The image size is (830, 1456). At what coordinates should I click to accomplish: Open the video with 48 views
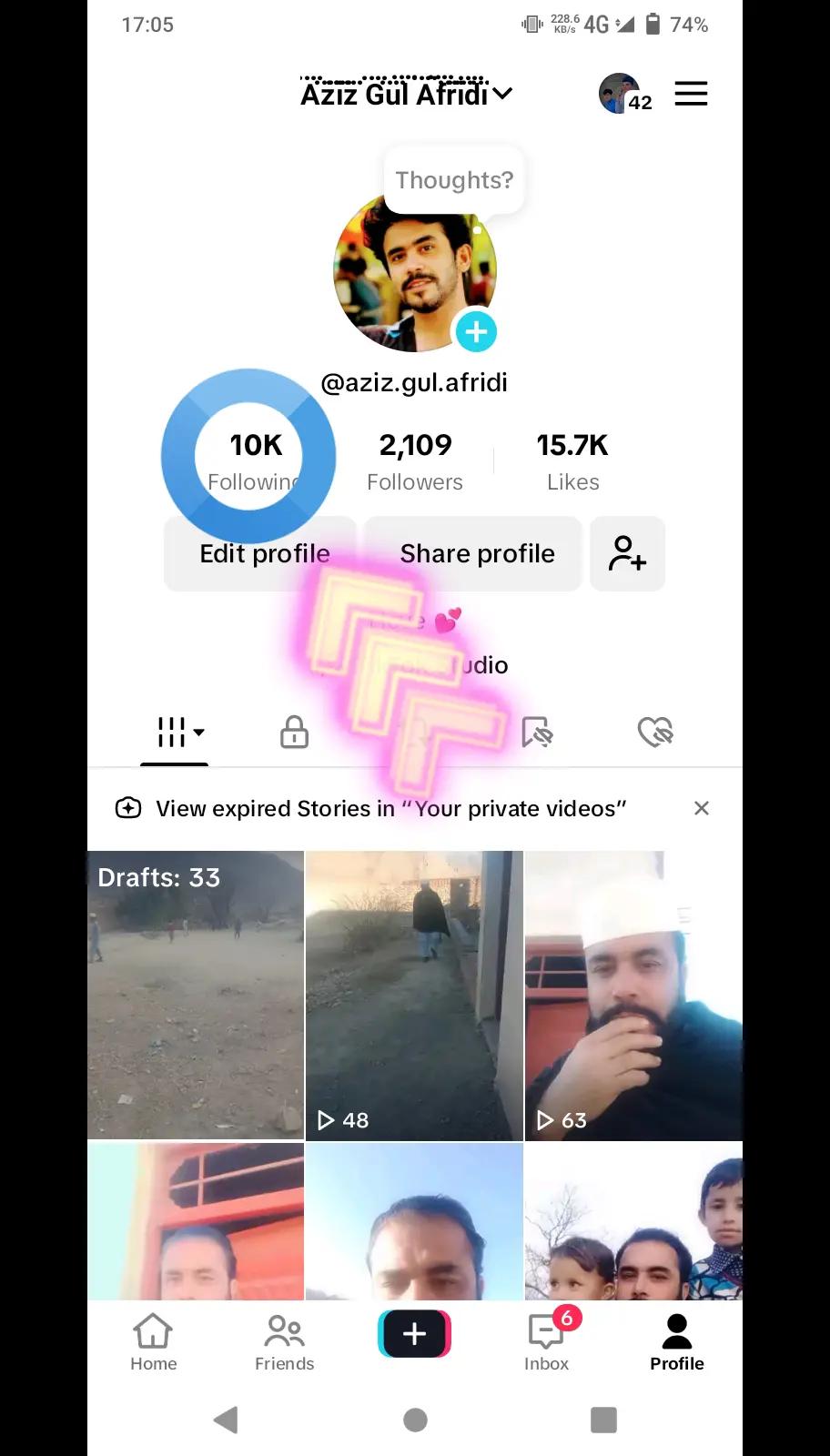(414, 995)
